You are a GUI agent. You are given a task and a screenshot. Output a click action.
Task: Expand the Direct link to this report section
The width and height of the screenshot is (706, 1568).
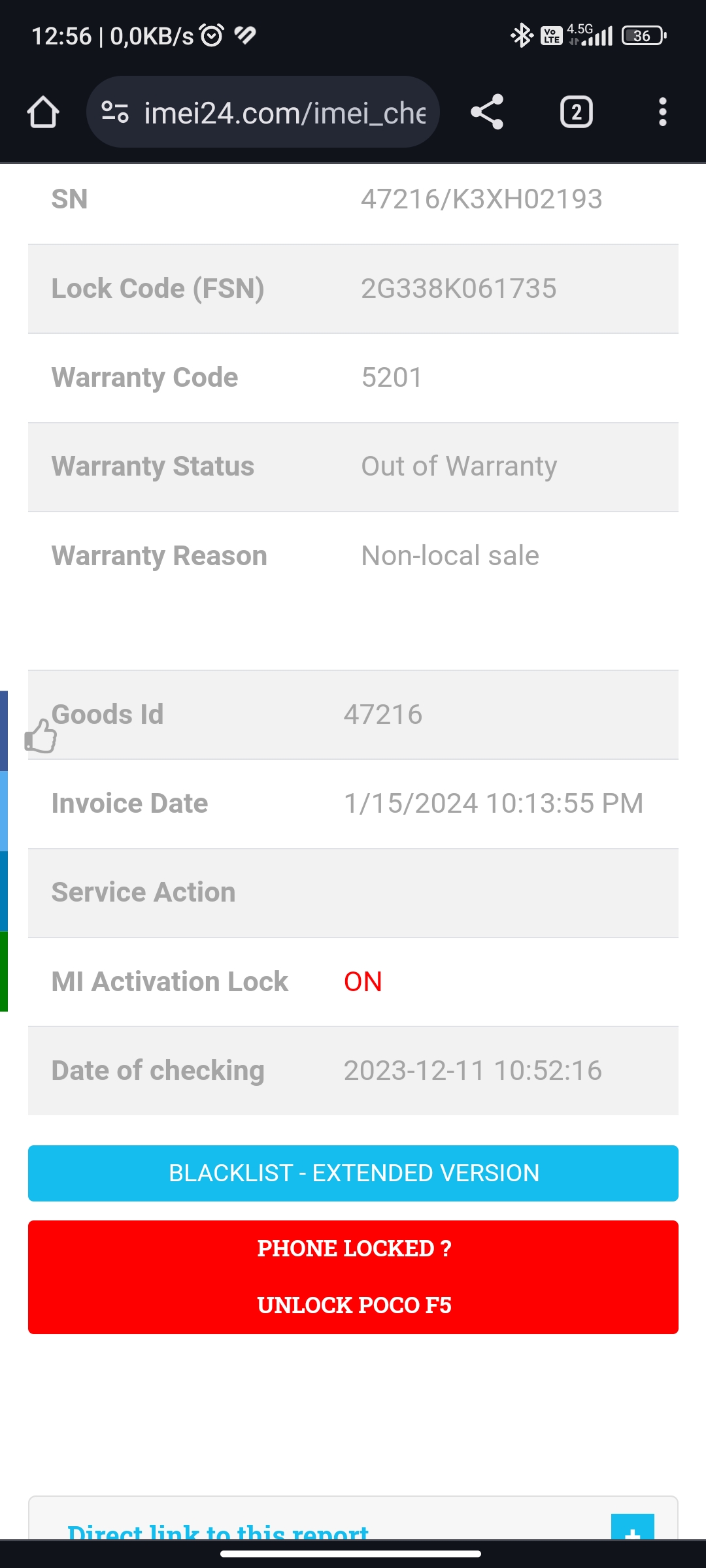click(632, 1526)
